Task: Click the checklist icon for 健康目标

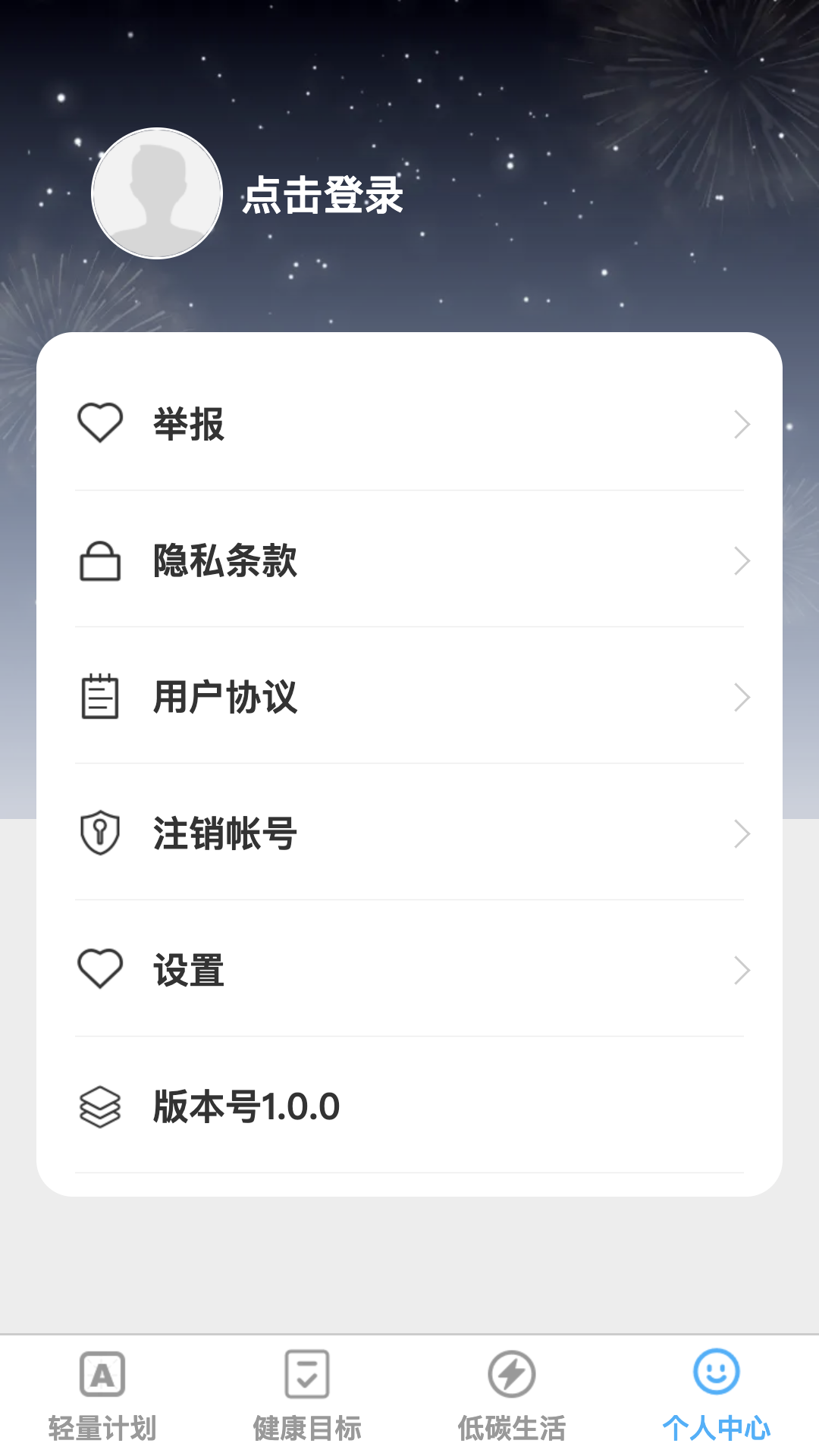Action: pos(307,1374)
